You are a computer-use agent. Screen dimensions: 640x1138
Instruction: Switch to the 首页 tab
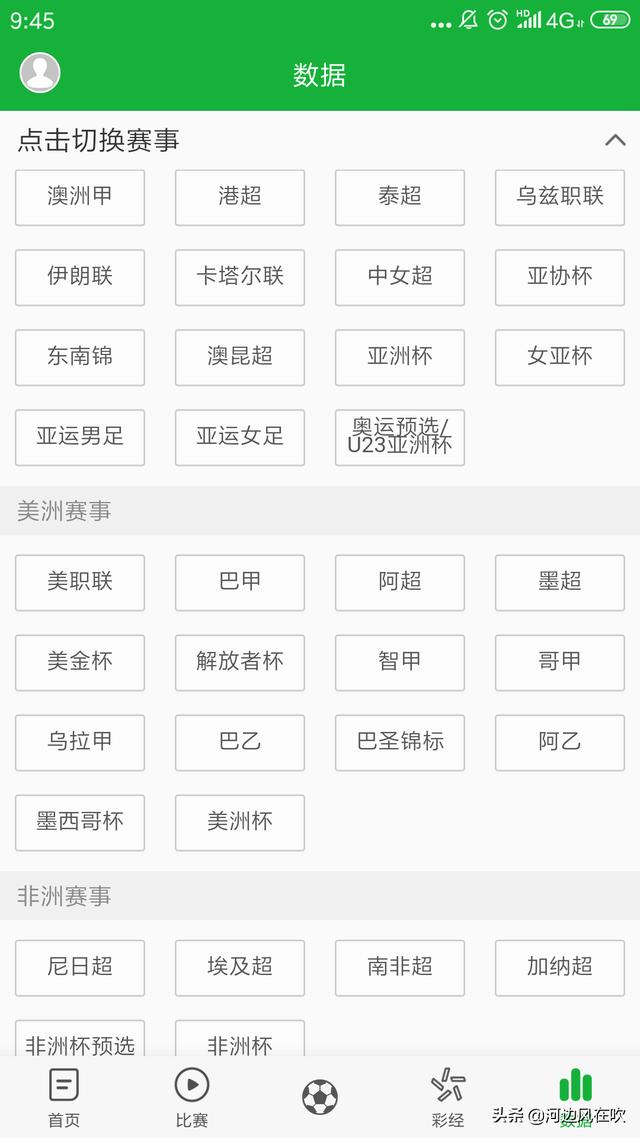tap(64, 1097)
